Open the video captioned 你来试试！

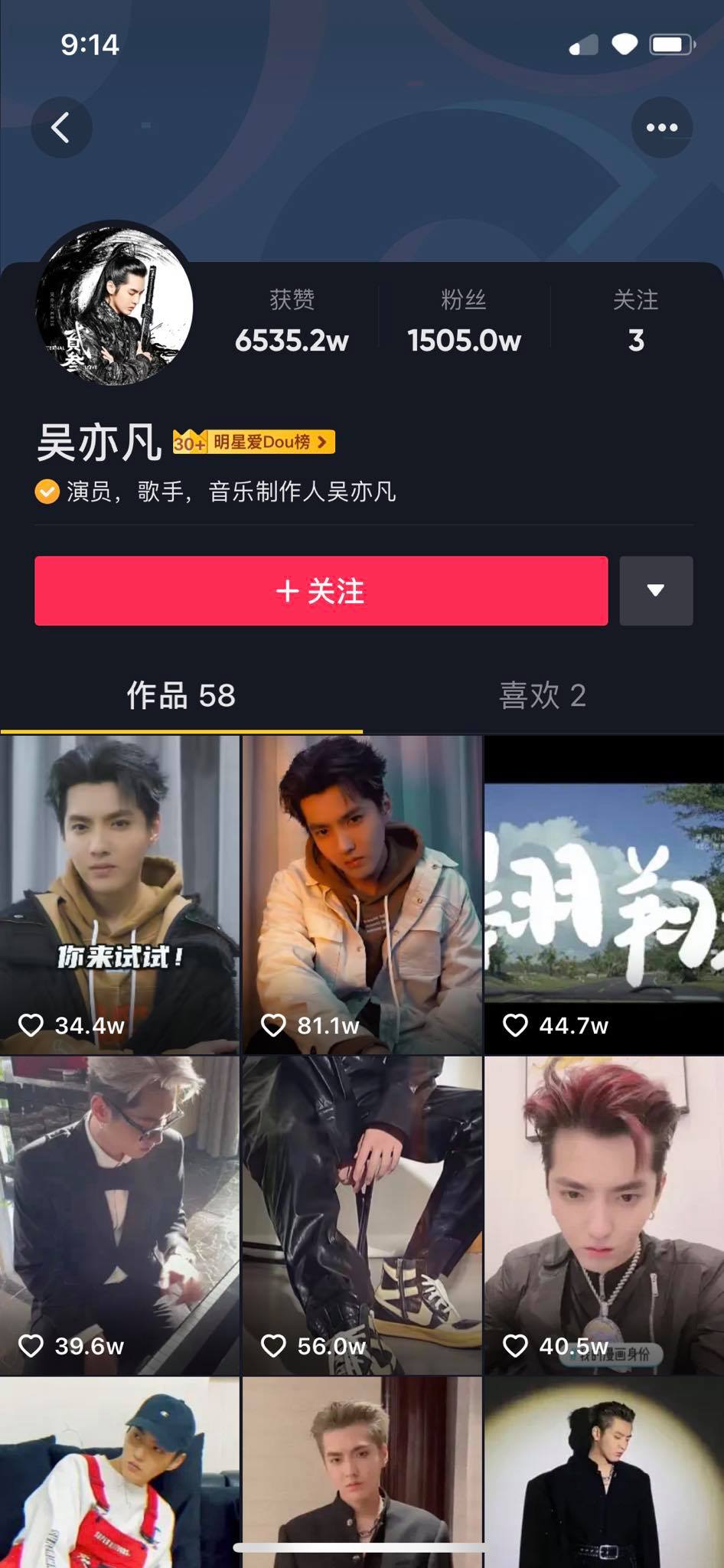[119, 895]
